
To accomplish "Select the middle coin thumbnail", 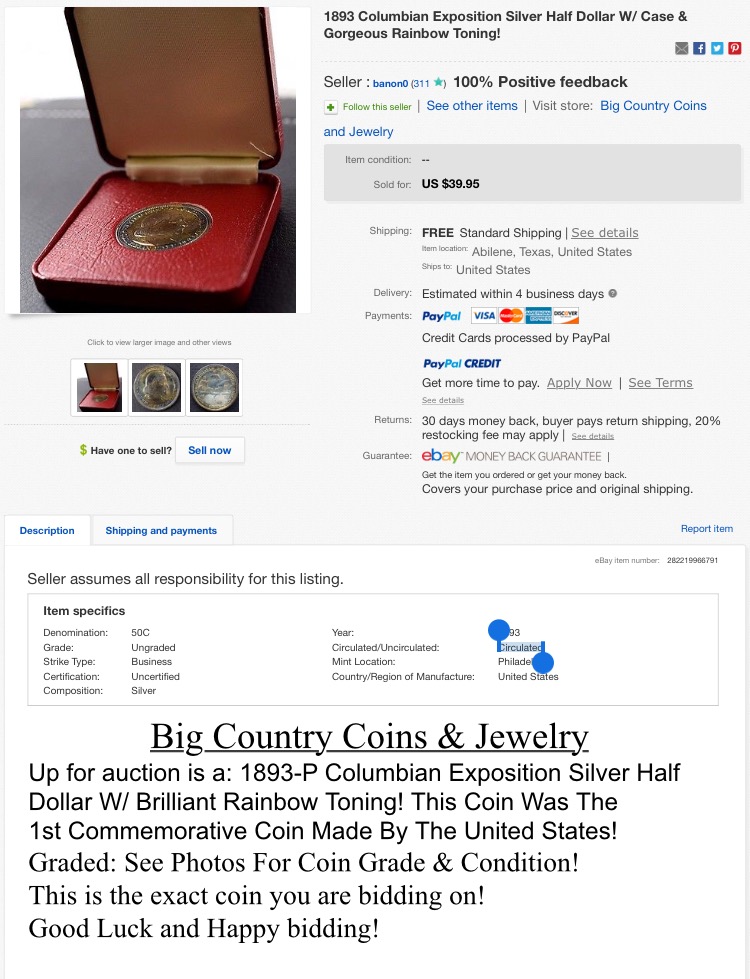I will tap(157, 387).
